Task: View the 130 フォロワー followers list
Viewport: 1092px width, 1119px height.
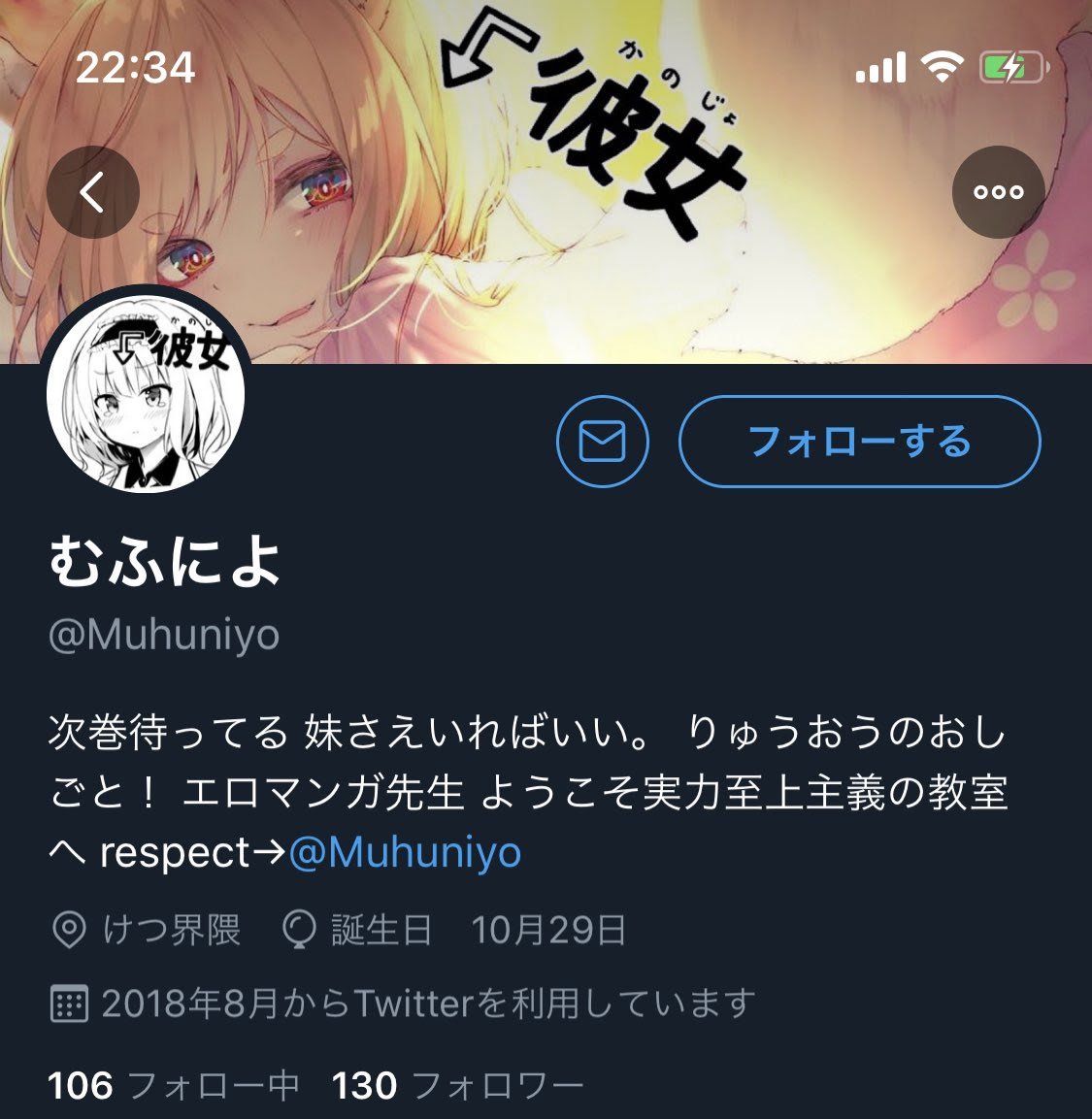Action: [x=457, y=1085]
